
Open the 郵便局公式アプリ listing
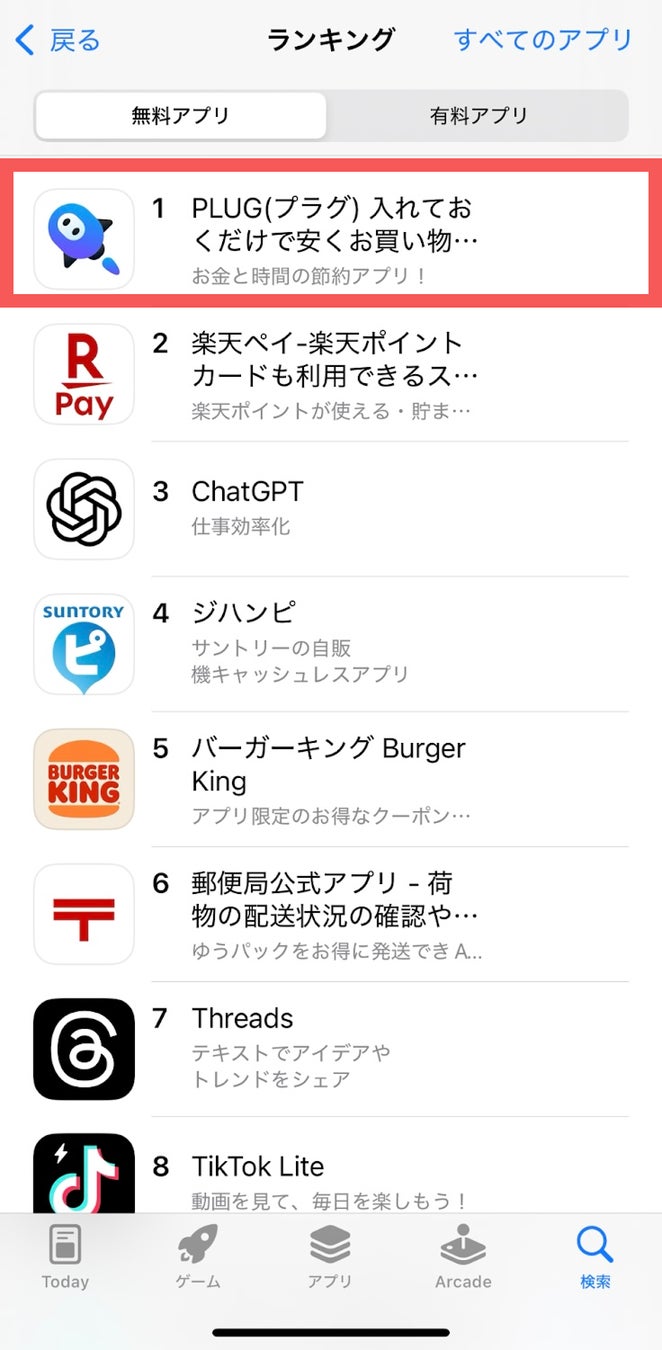330,914
